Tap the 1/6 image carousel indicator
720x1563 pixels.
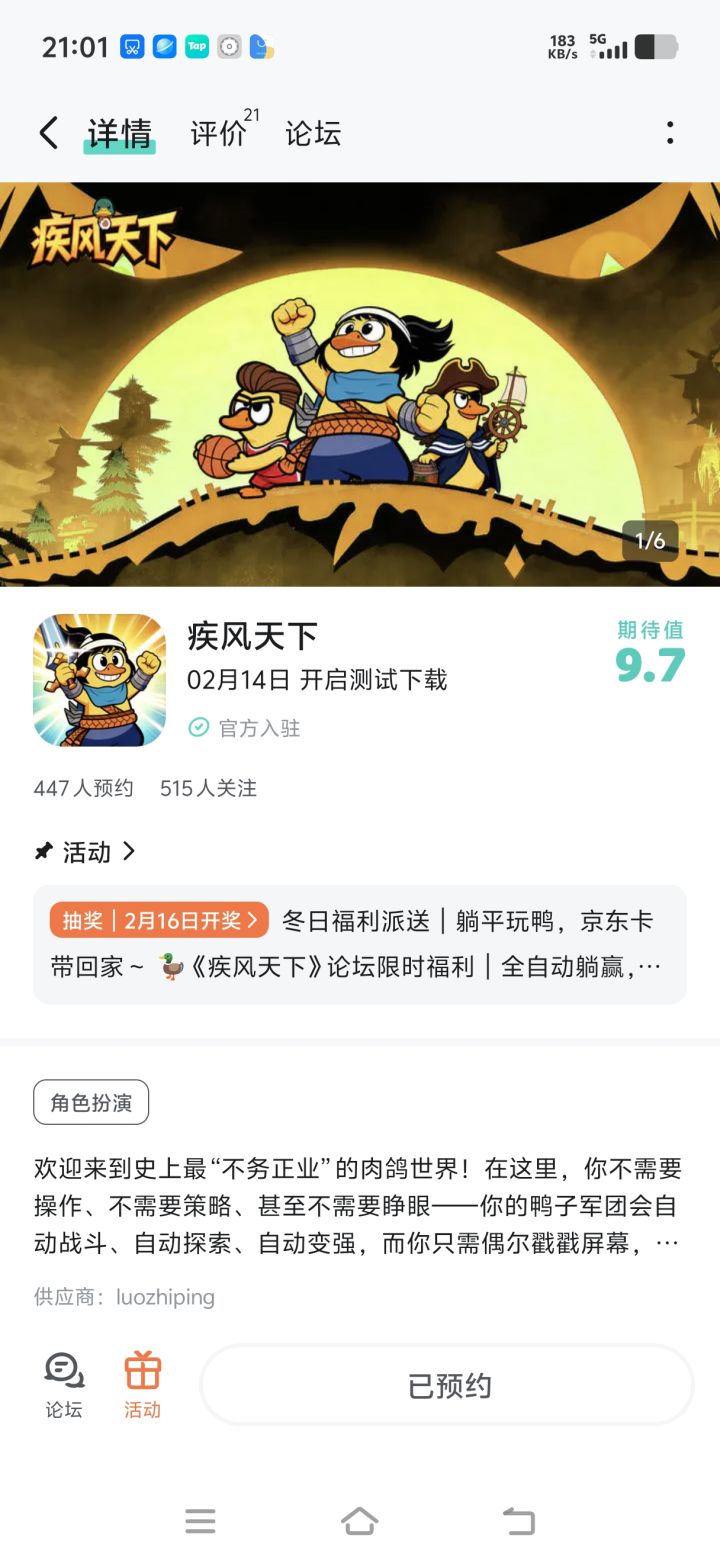coord(652,540)
